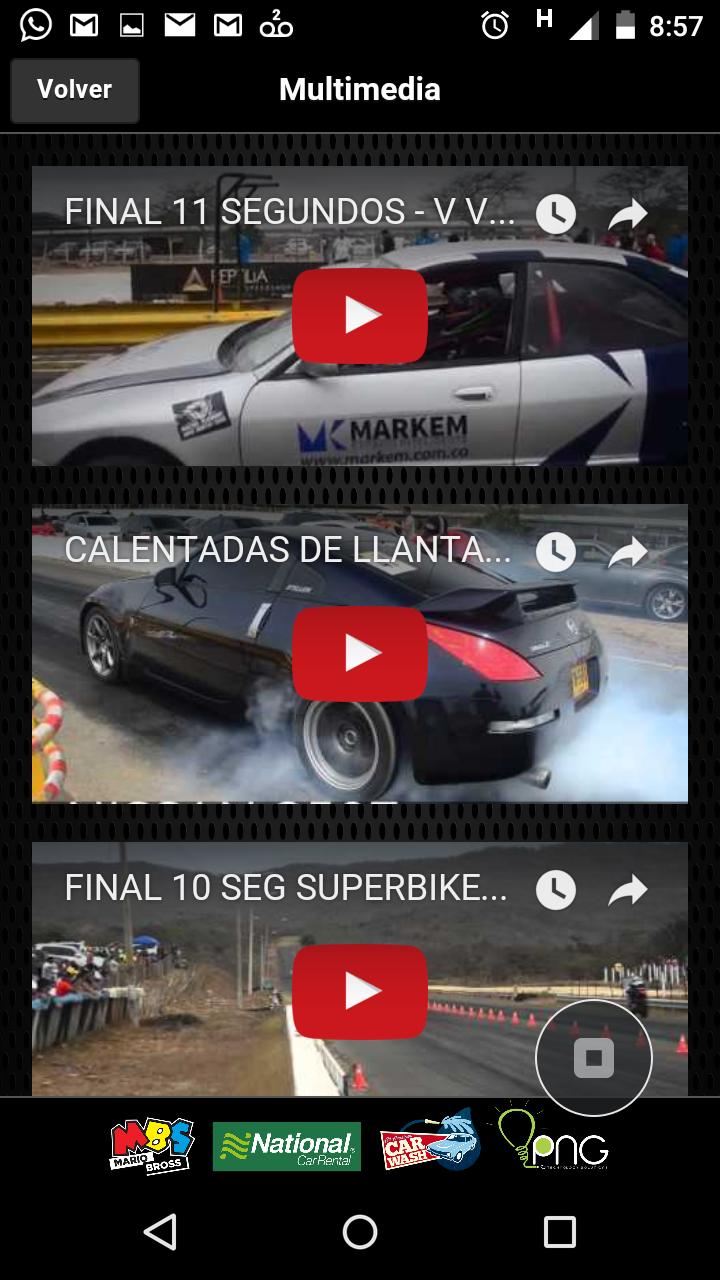Screen dimensions: 720x1280
Task: Tap the floating stop button
Action: 594,1058
